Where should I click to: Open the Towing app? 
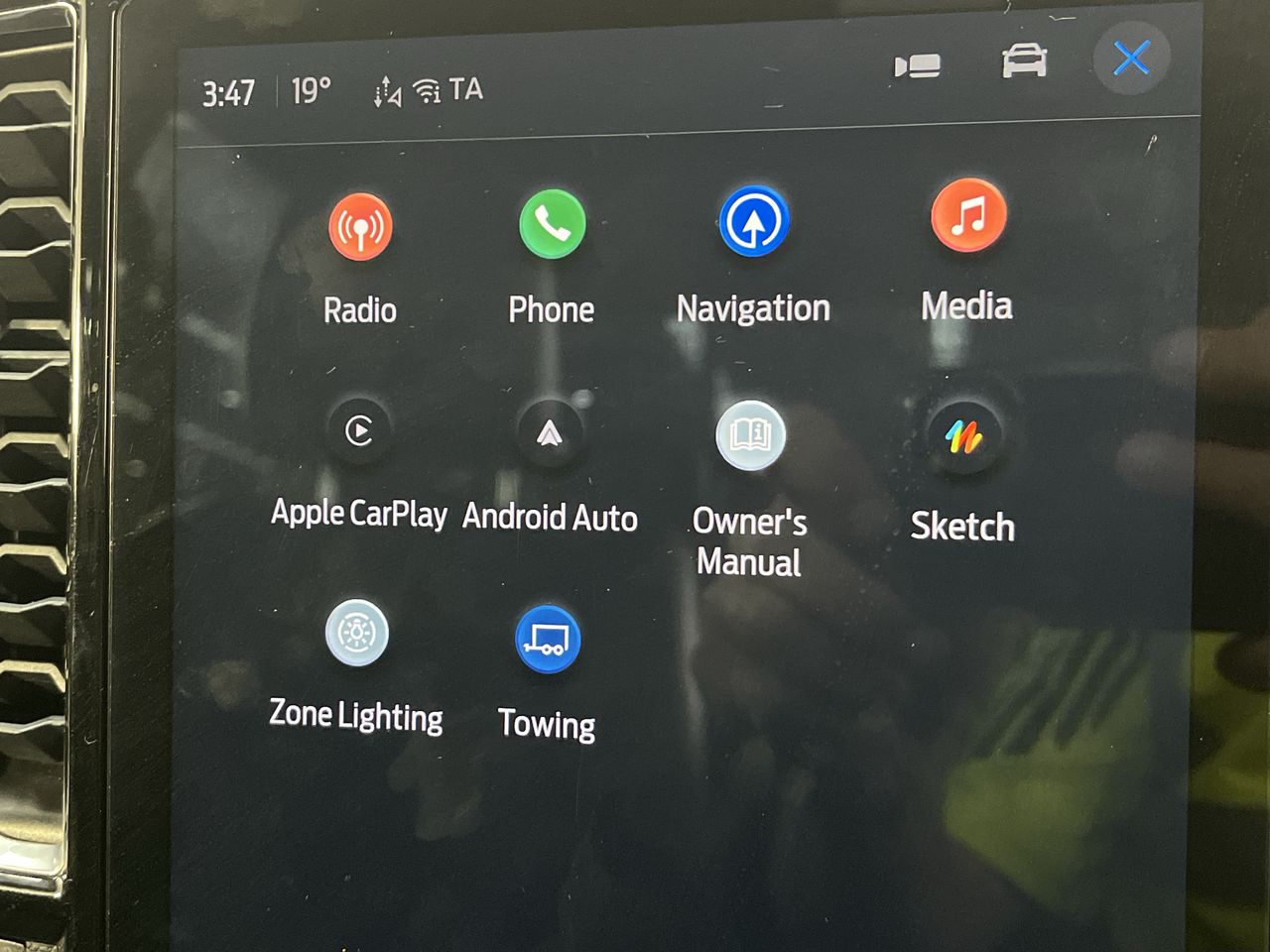548,640
